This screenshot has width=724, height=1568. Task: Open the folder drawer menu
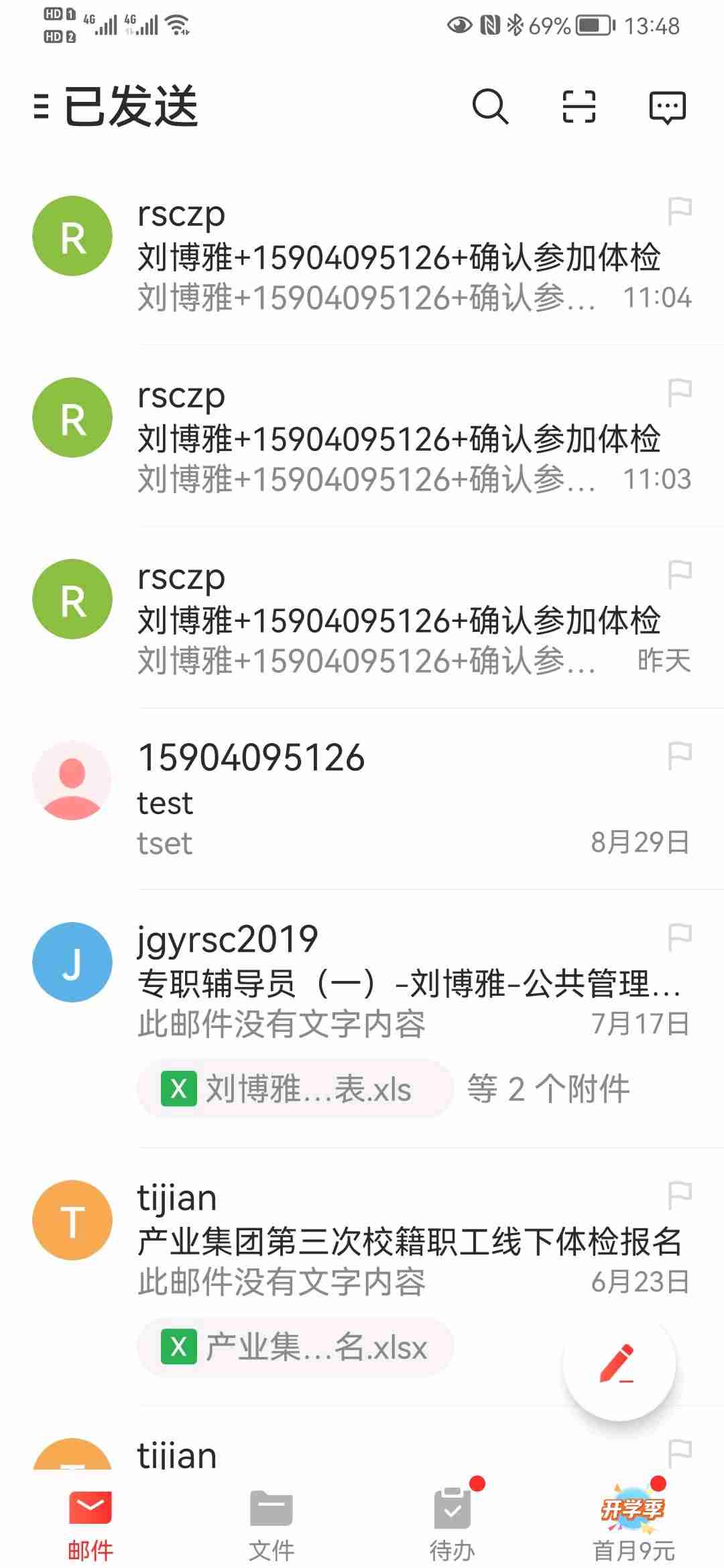42,107
